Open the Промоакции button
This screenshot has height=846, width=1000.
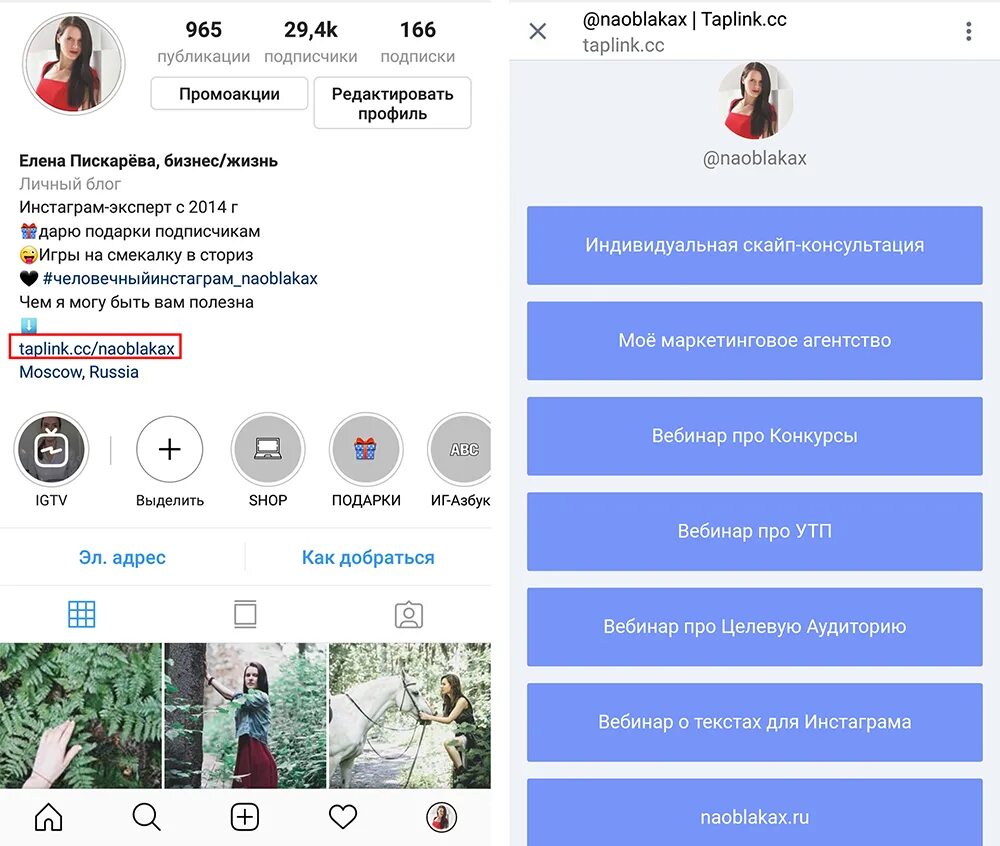tap(229, 95)
